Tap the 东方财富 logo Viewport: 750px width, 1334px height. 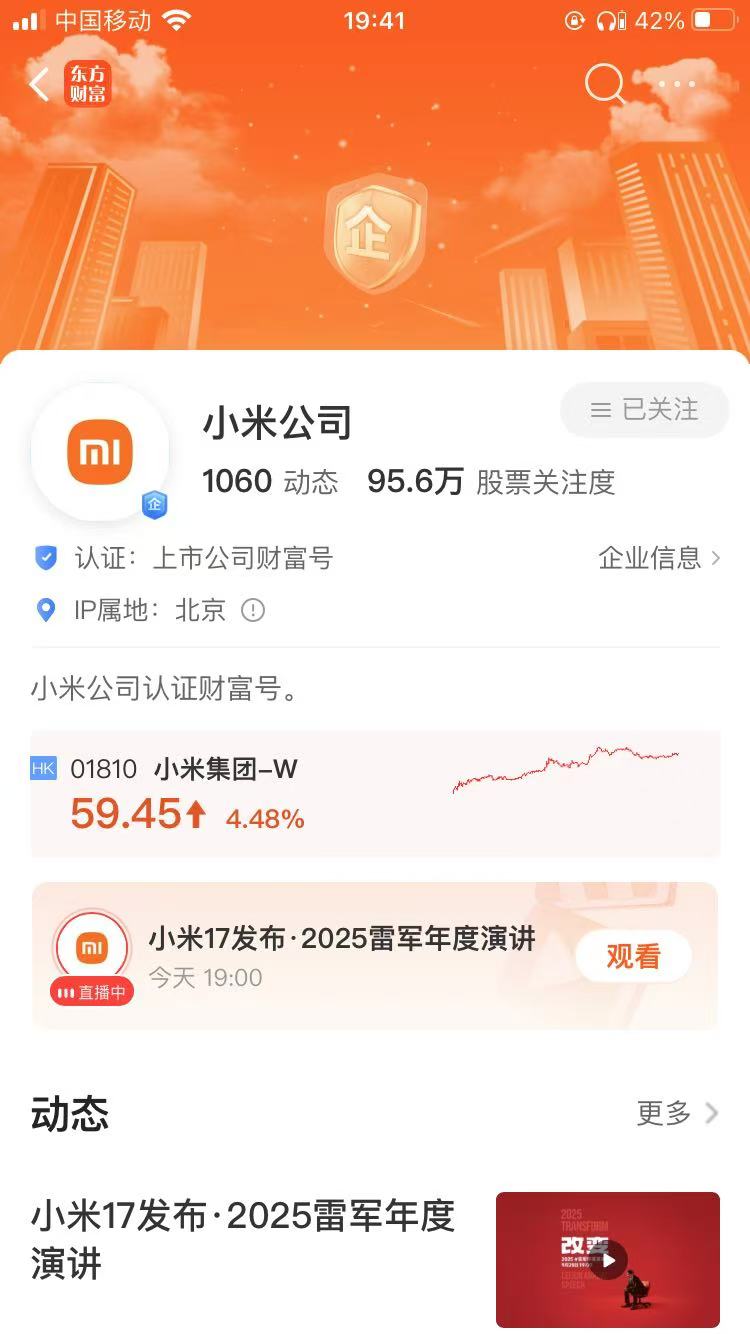pyautogui.click(x=87, y=85)
